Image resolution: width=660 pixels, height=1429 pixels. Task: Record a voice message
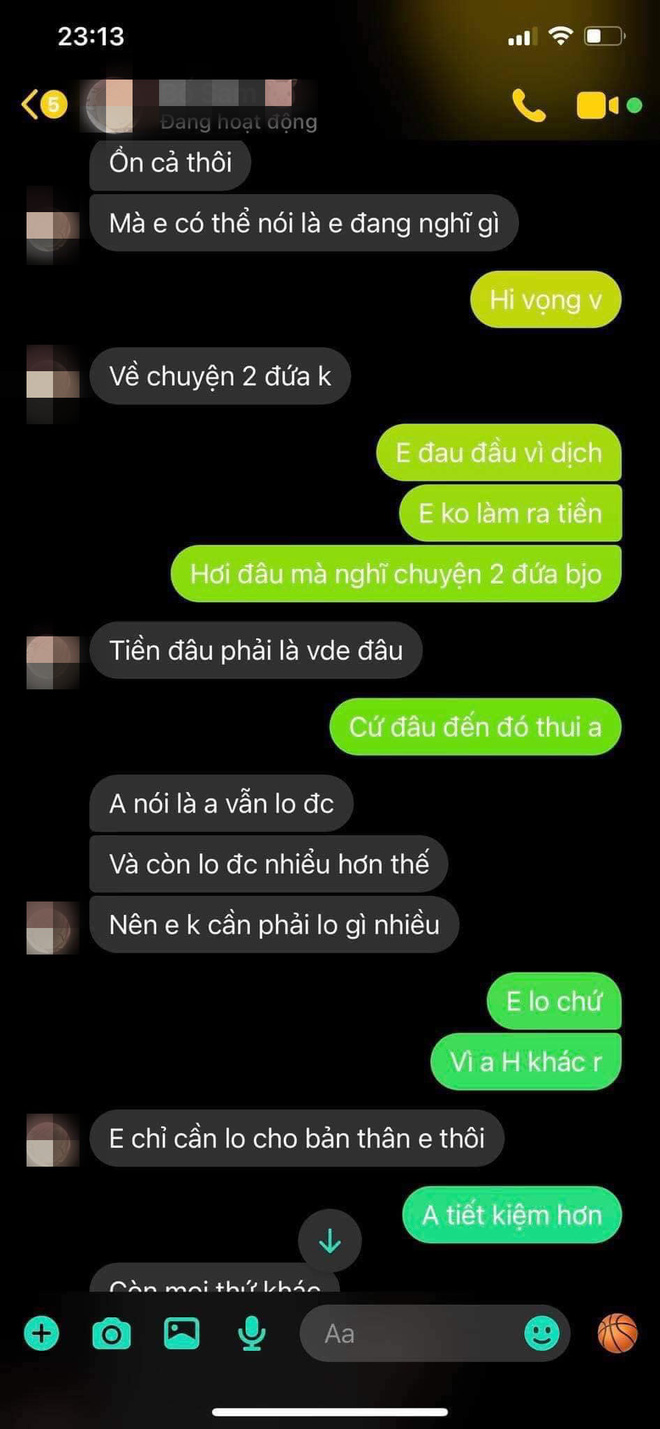click(251, 1333)
